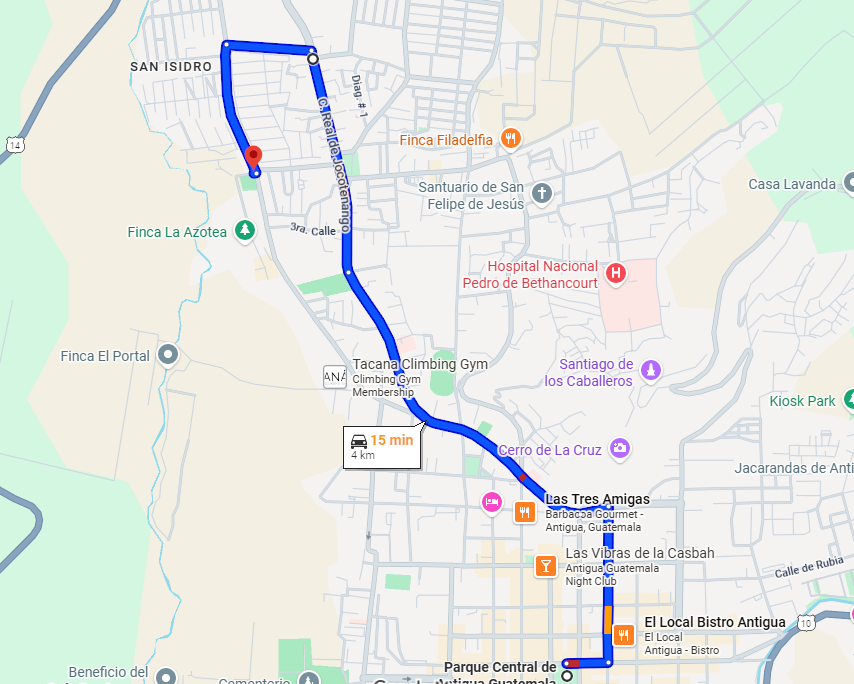Select the red destination pin

253,158
